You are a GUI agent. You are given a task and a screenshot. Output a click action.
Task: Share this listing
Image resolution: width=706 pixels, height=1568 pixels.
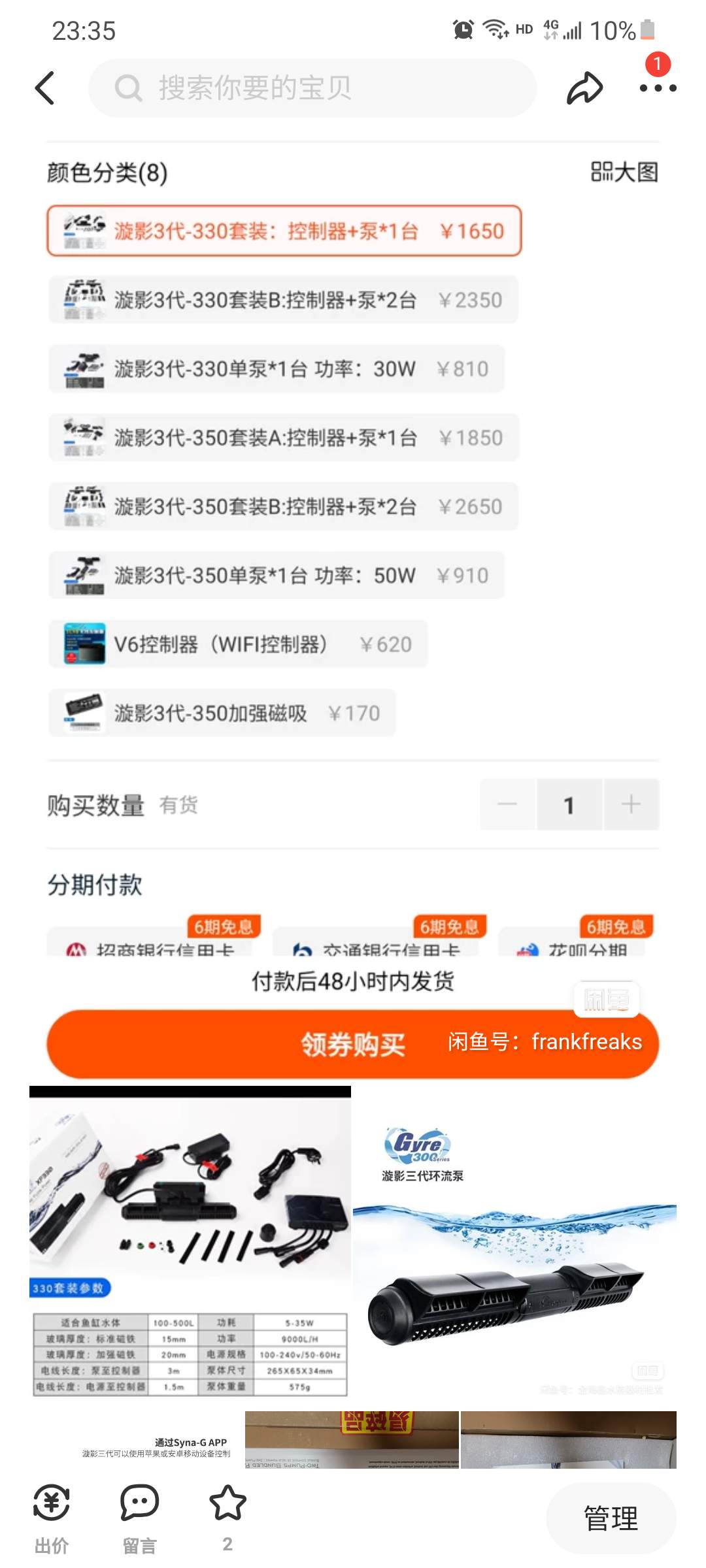tap(584, 88)
